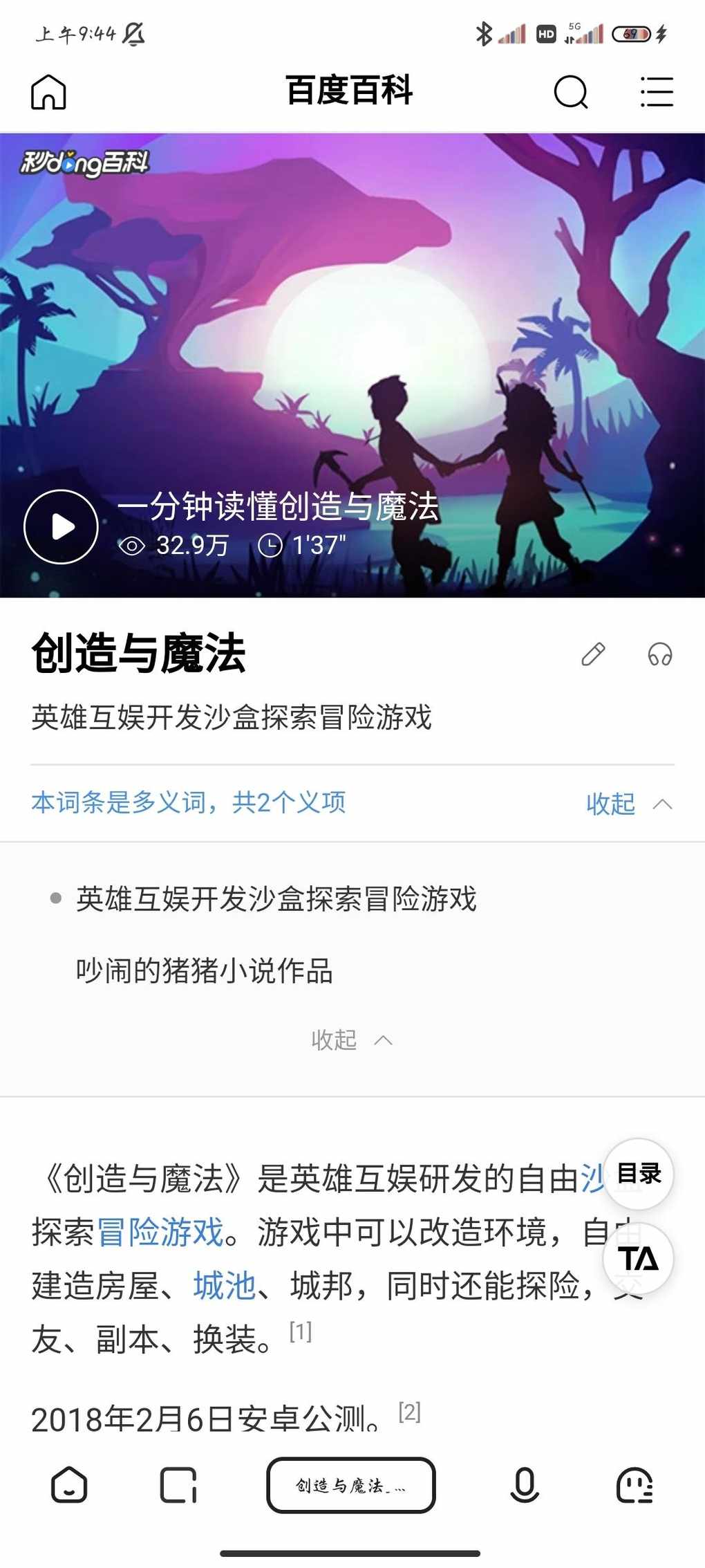Listen to the entry via headphone icon
The height and width of the screenshot is (1568, 705).
click(x=659, y=654)
